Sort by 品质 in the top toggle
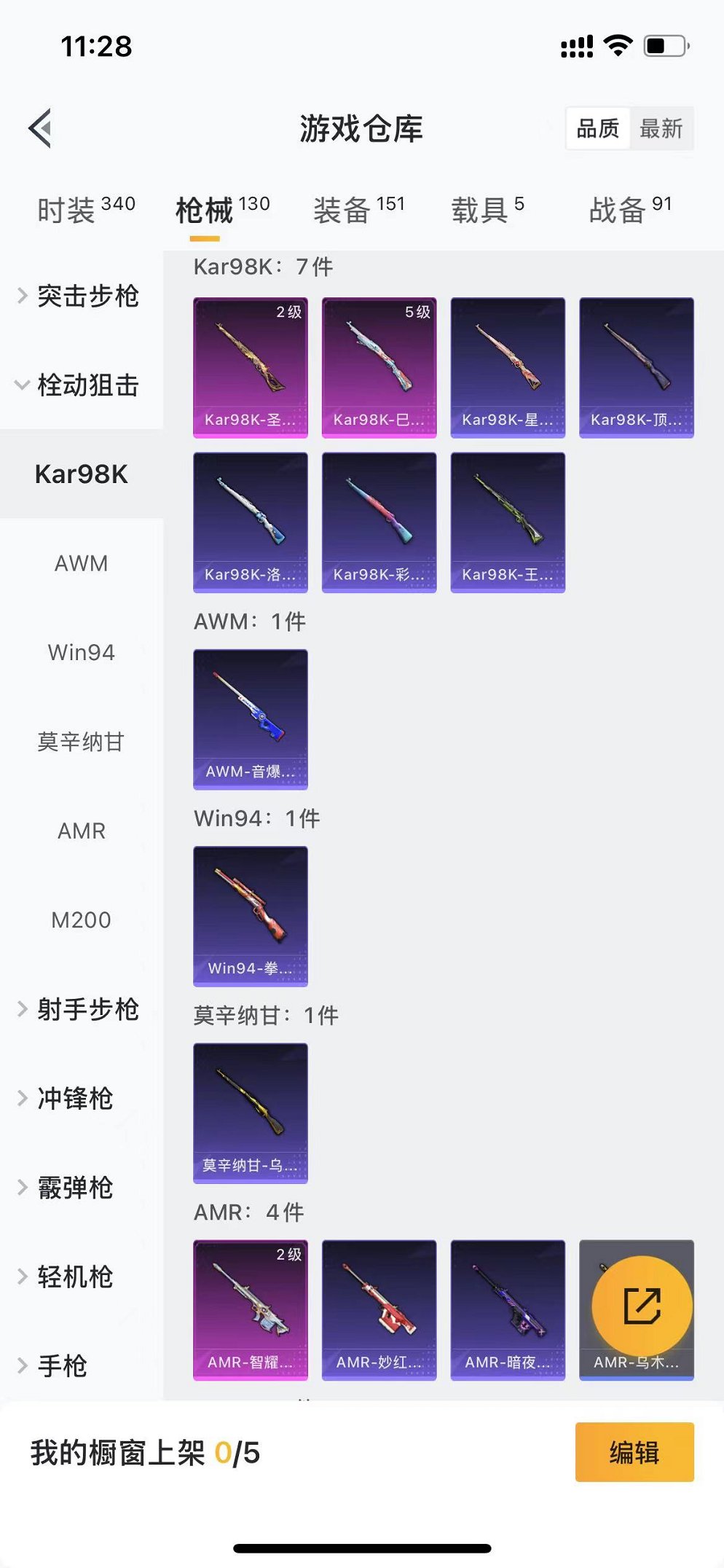This screenshot has height=1568, width=724. click(x=597, y=129)
